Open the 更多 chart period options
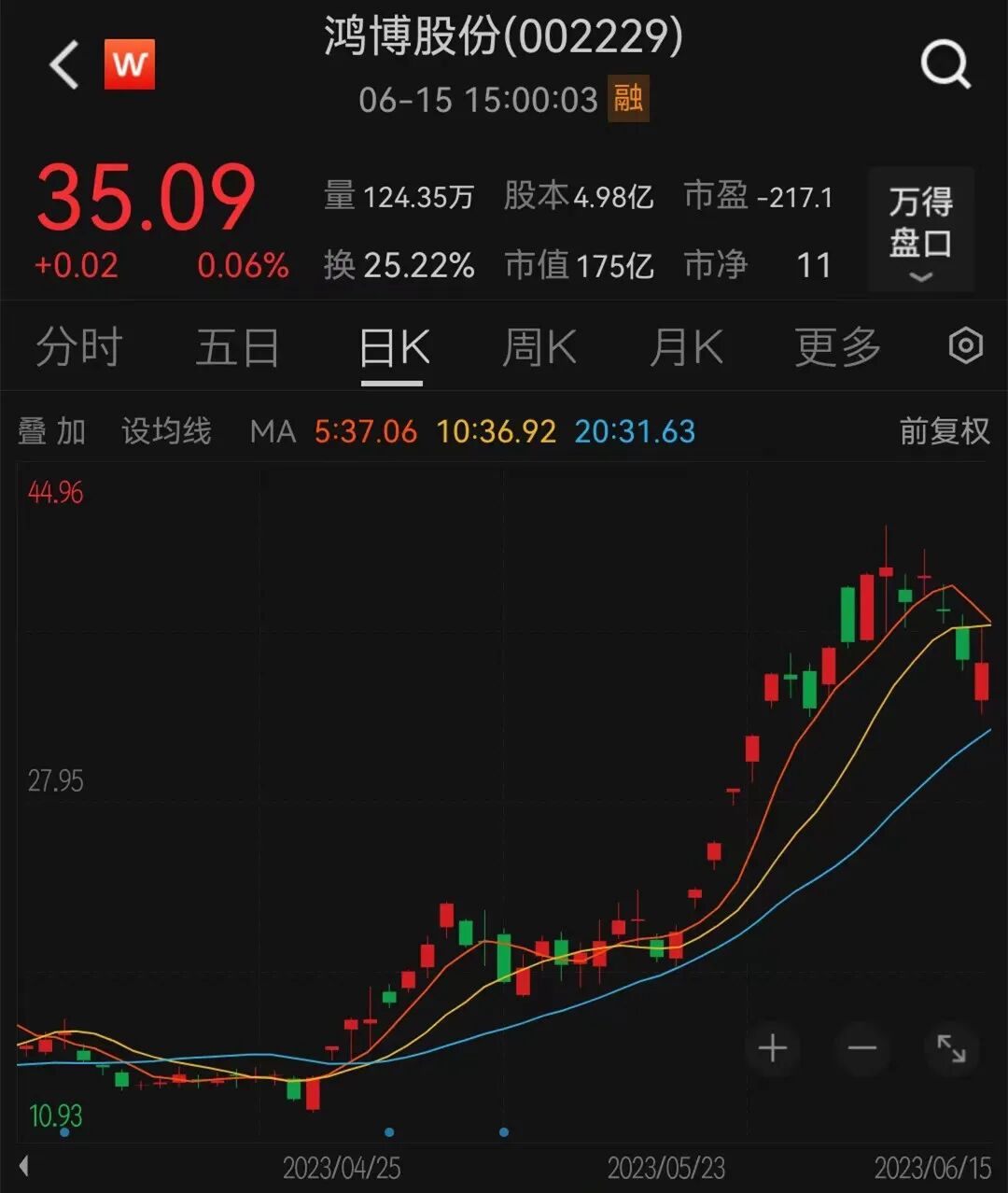This screenshot has height=1193, width=1008. [x=837, y=348]
